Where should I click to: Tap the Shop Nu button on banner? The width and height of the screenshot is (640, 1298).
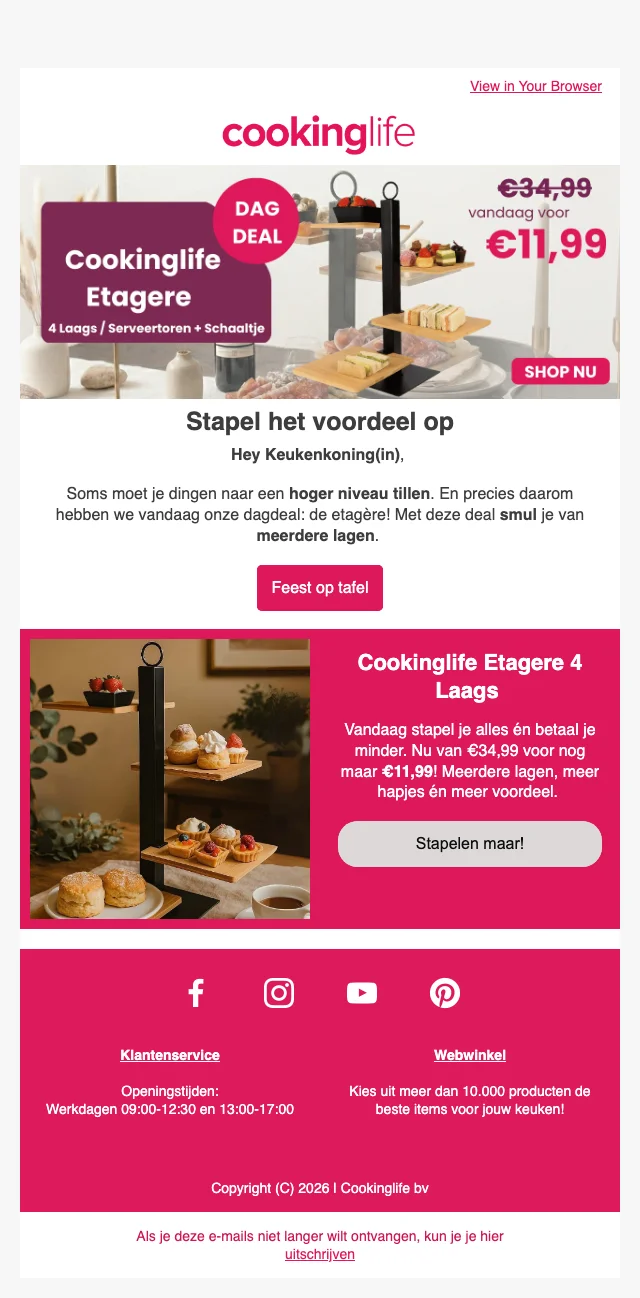pyautogui.click(x=560, y=371)
